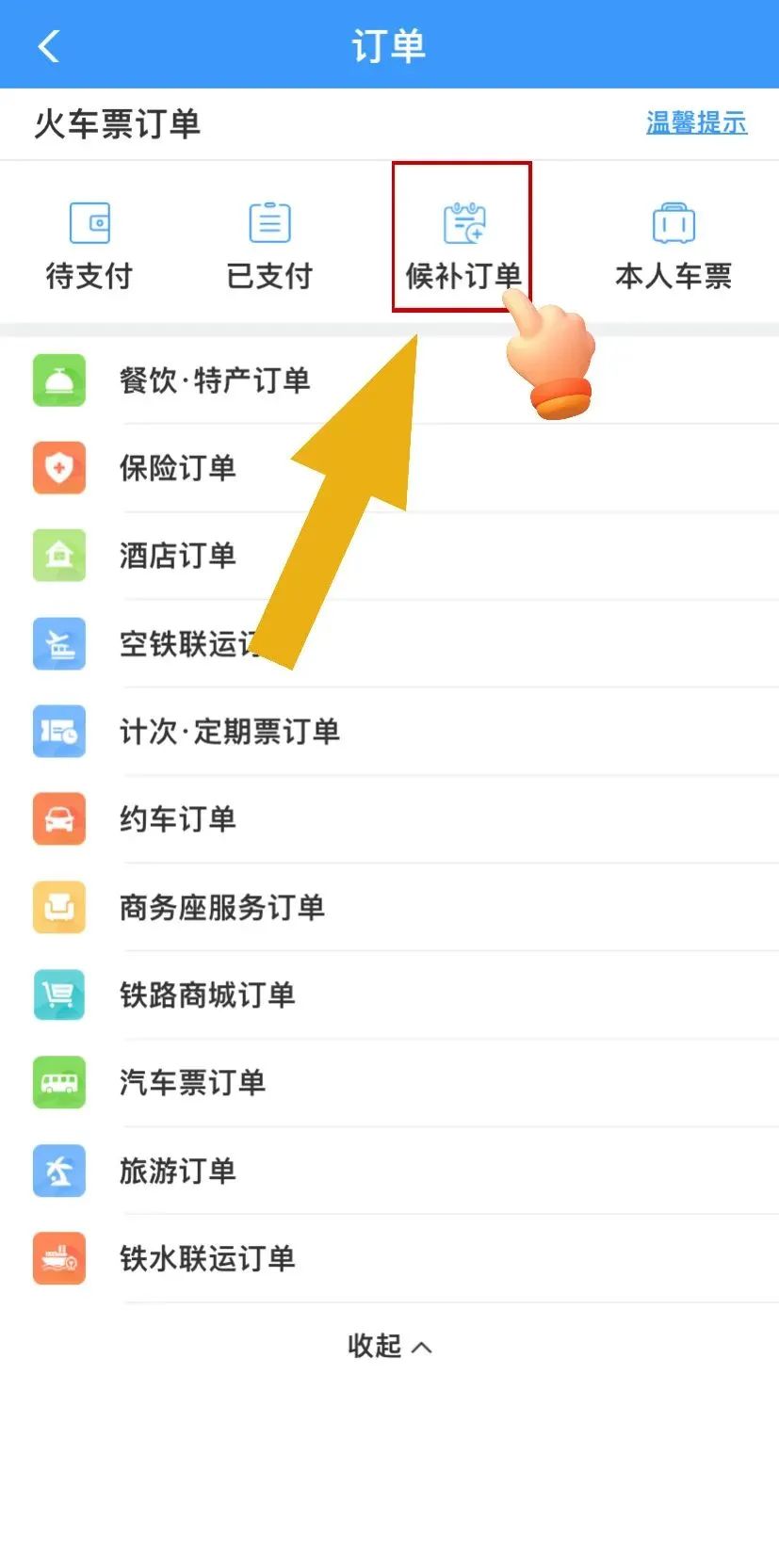View 铁路商城订单
Image resolution: width=779 pixels, height=1568 pixels.
(x=207, y=994)
